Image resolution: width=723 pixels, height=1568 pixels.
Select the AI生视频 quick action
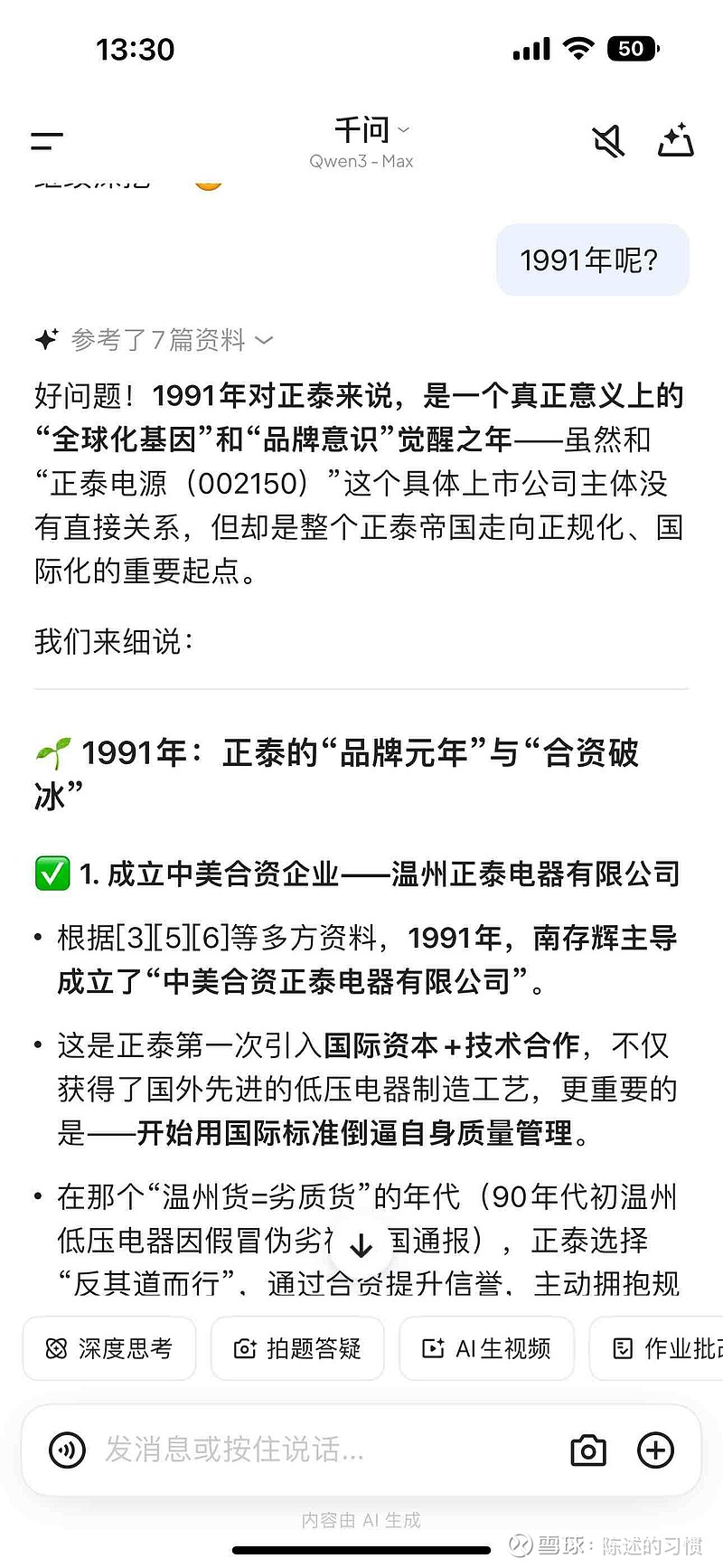[x=486, y=1348]
